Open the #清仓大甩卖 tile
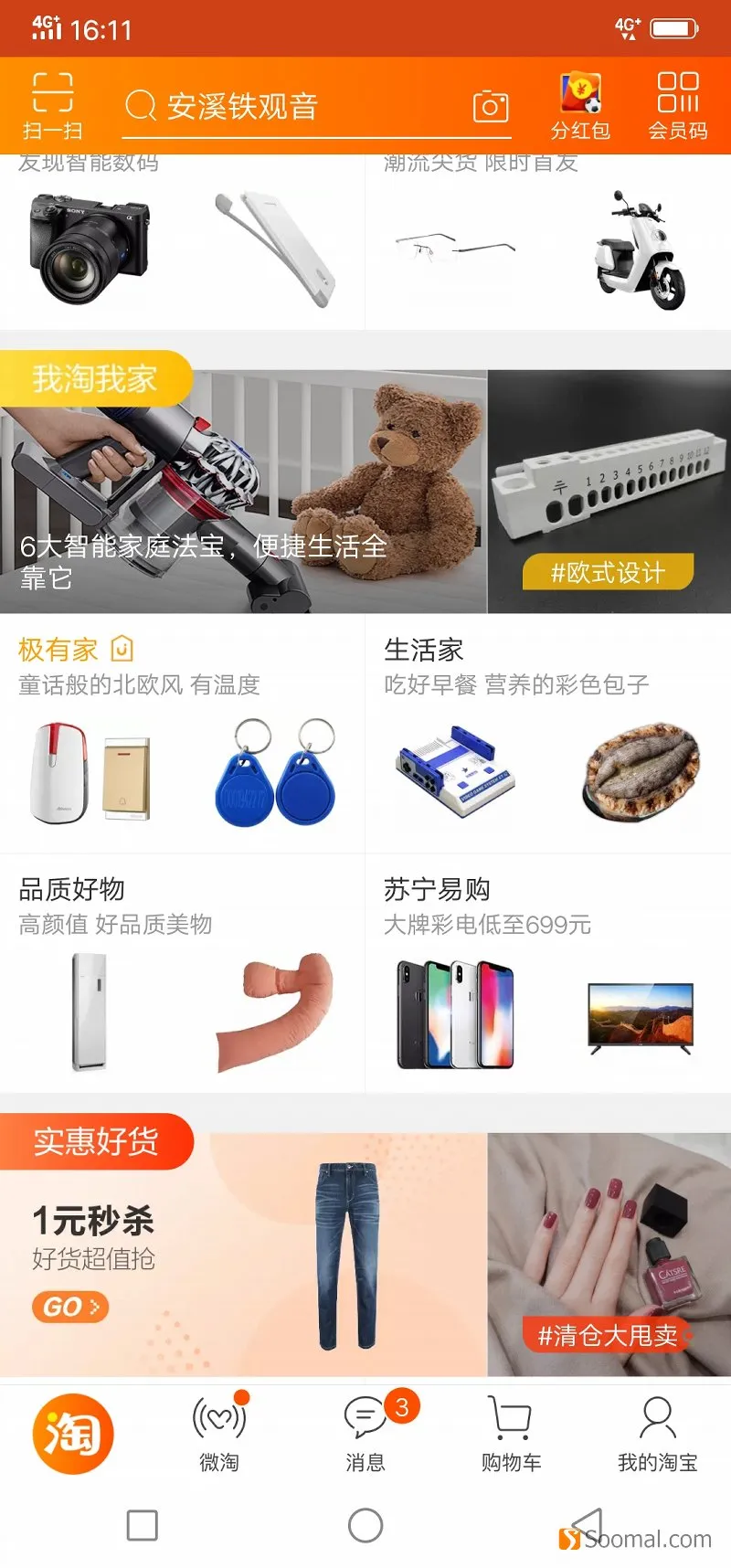The width and height of the screenshot is (731, 1568). 609,1255
